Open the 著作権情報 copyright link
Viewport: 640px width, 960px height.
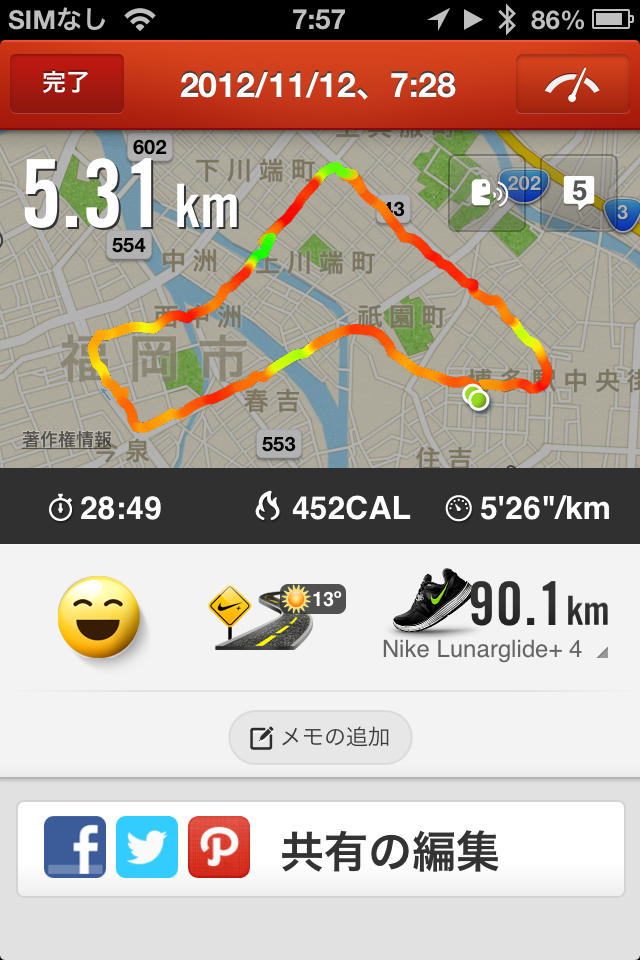(x=68, y=439)
